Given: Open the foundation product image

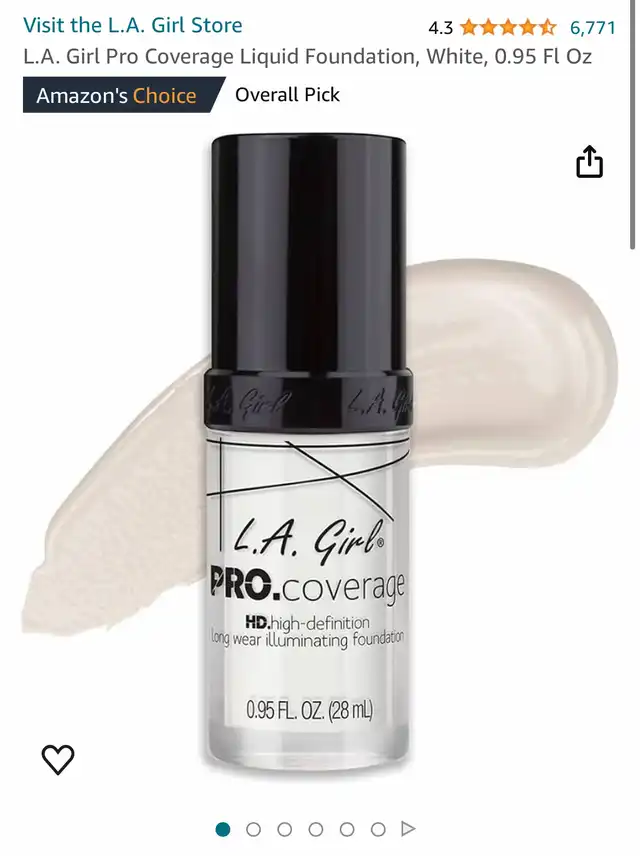Looking at the screenshot, I should pos(310,450).
